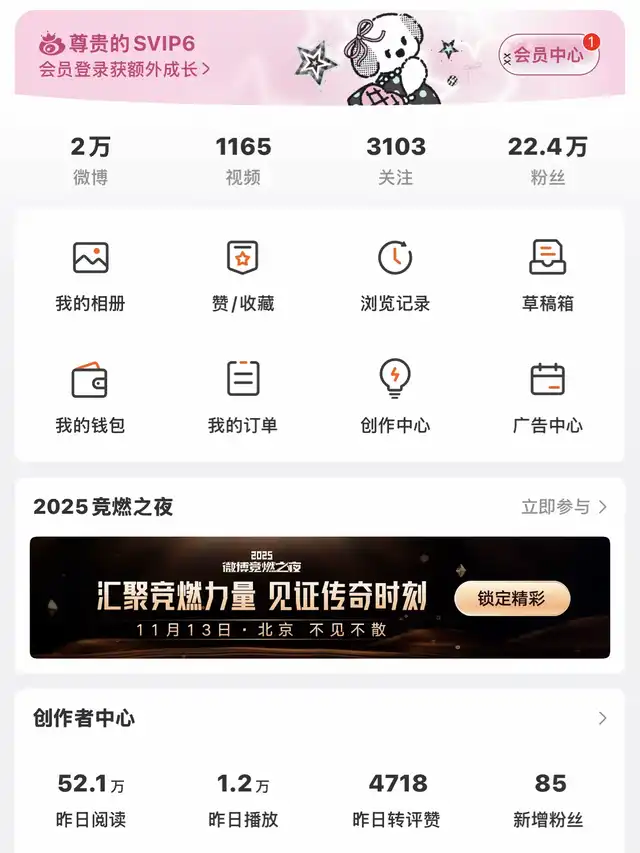Tap 立即参与 for 2025 竞燃之夜

point(564,507)
